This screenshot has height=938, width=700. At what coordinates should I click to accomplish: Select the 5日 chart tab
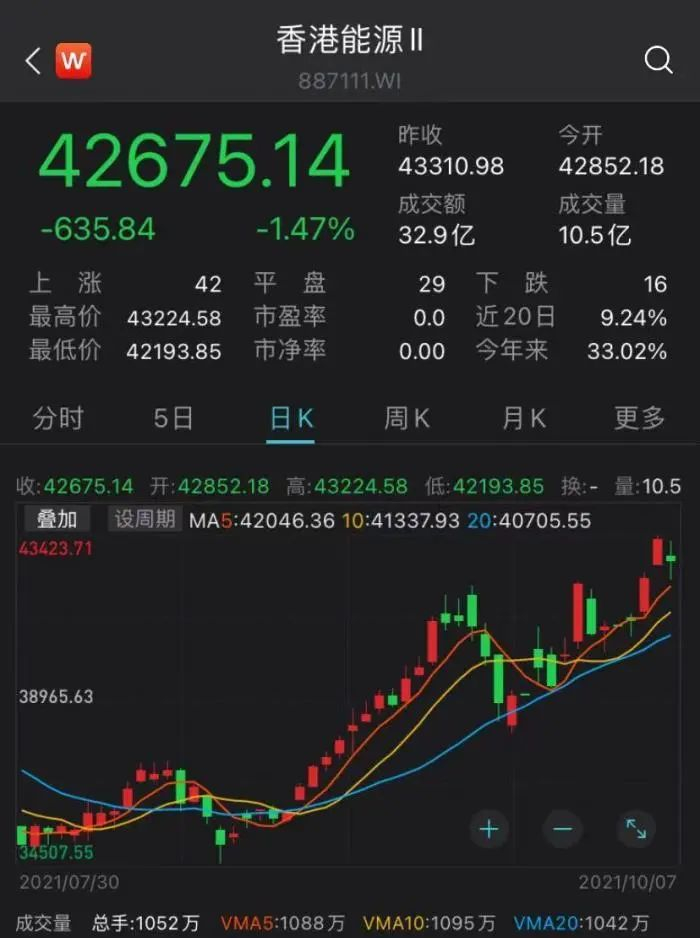(173, 418)
